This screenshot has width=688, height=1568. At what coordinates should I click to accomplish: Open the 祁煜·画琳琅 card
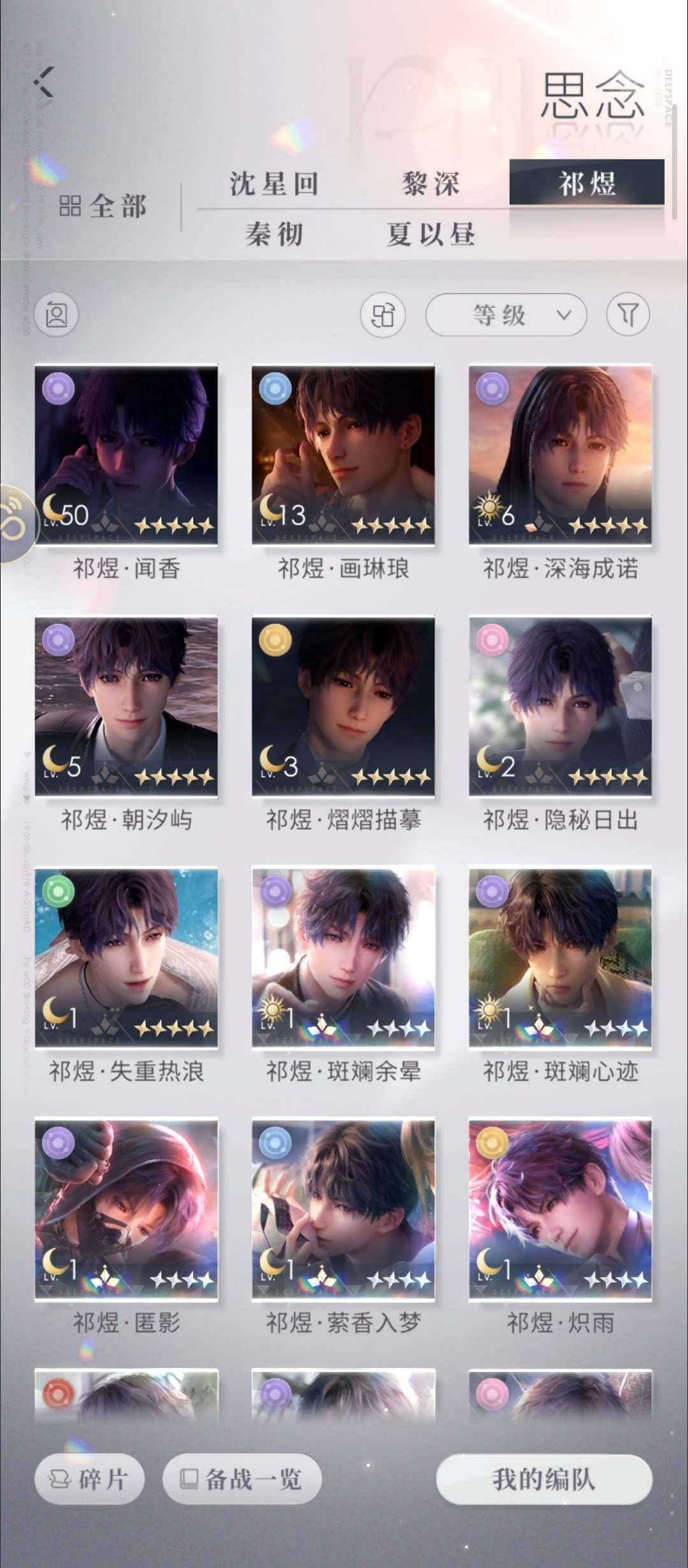coord(343,455)
